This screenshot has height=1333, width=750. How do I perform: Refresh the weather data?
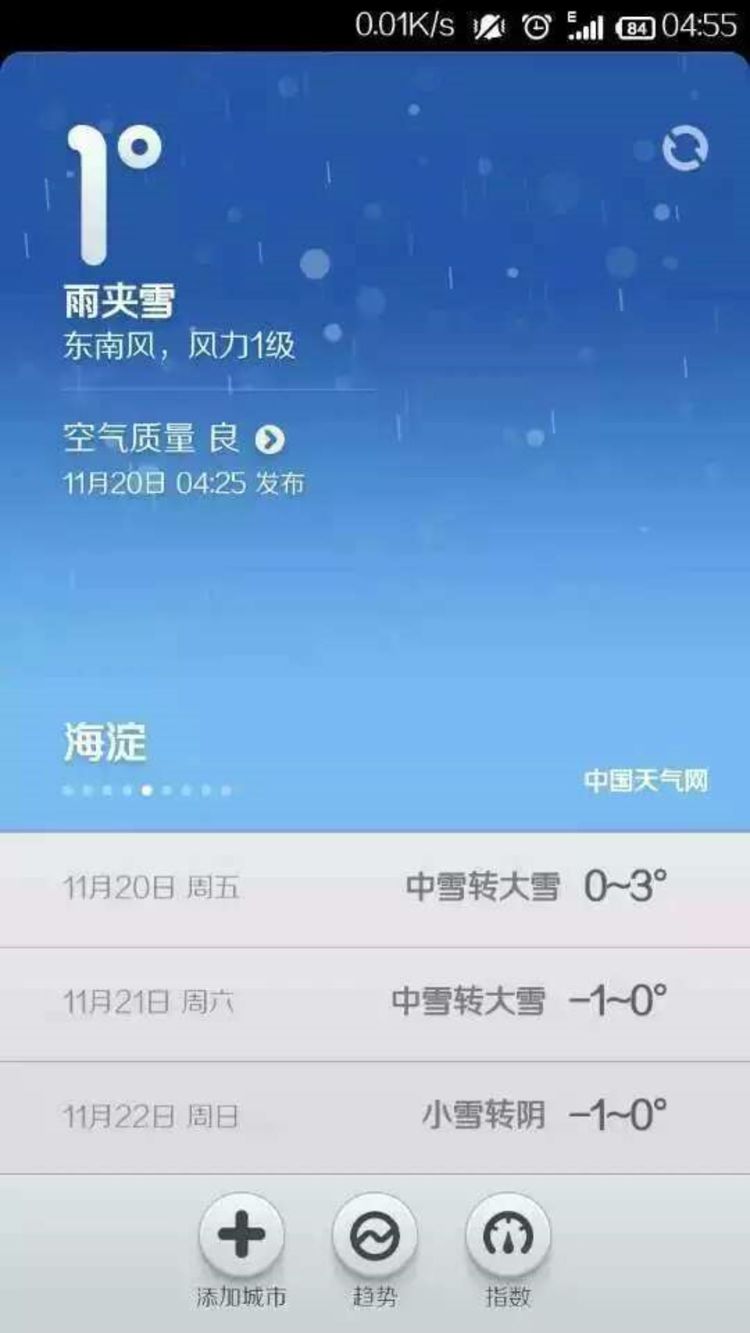pos(685,148)
